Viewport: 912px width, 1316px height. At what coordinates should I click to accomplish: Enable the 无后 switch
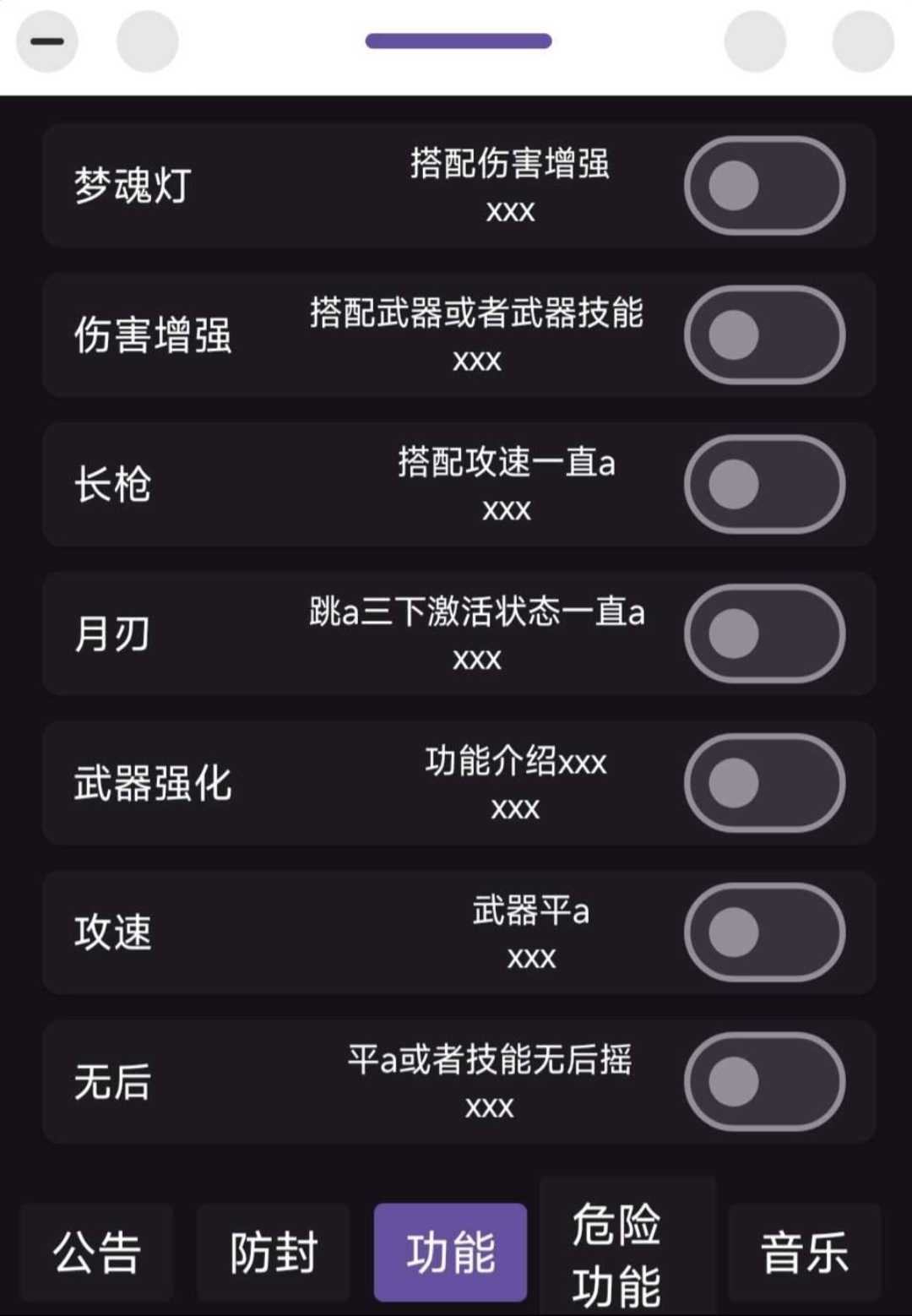click(x=764, y=1082)
